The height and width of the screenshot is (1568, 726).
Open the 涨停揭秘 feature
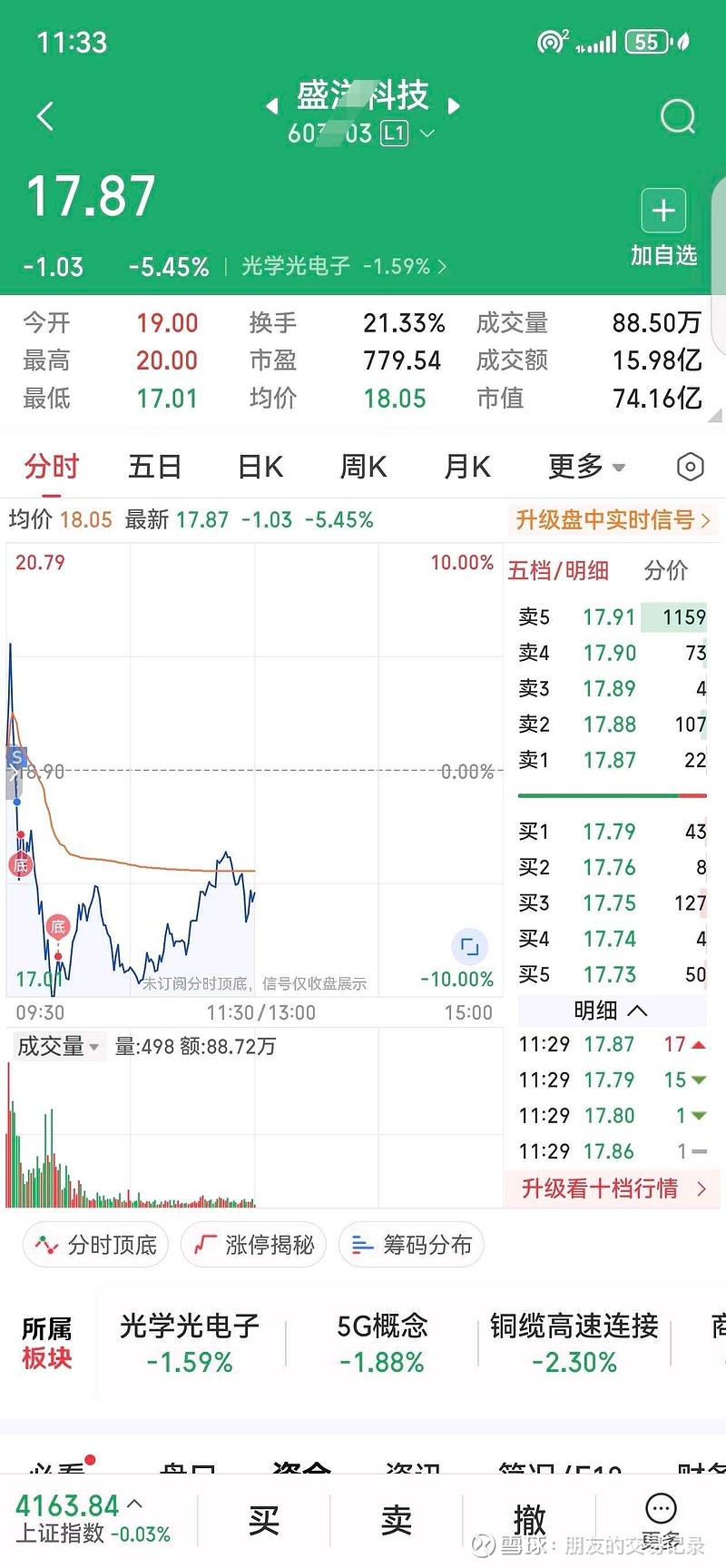[x=253, y=1245]
